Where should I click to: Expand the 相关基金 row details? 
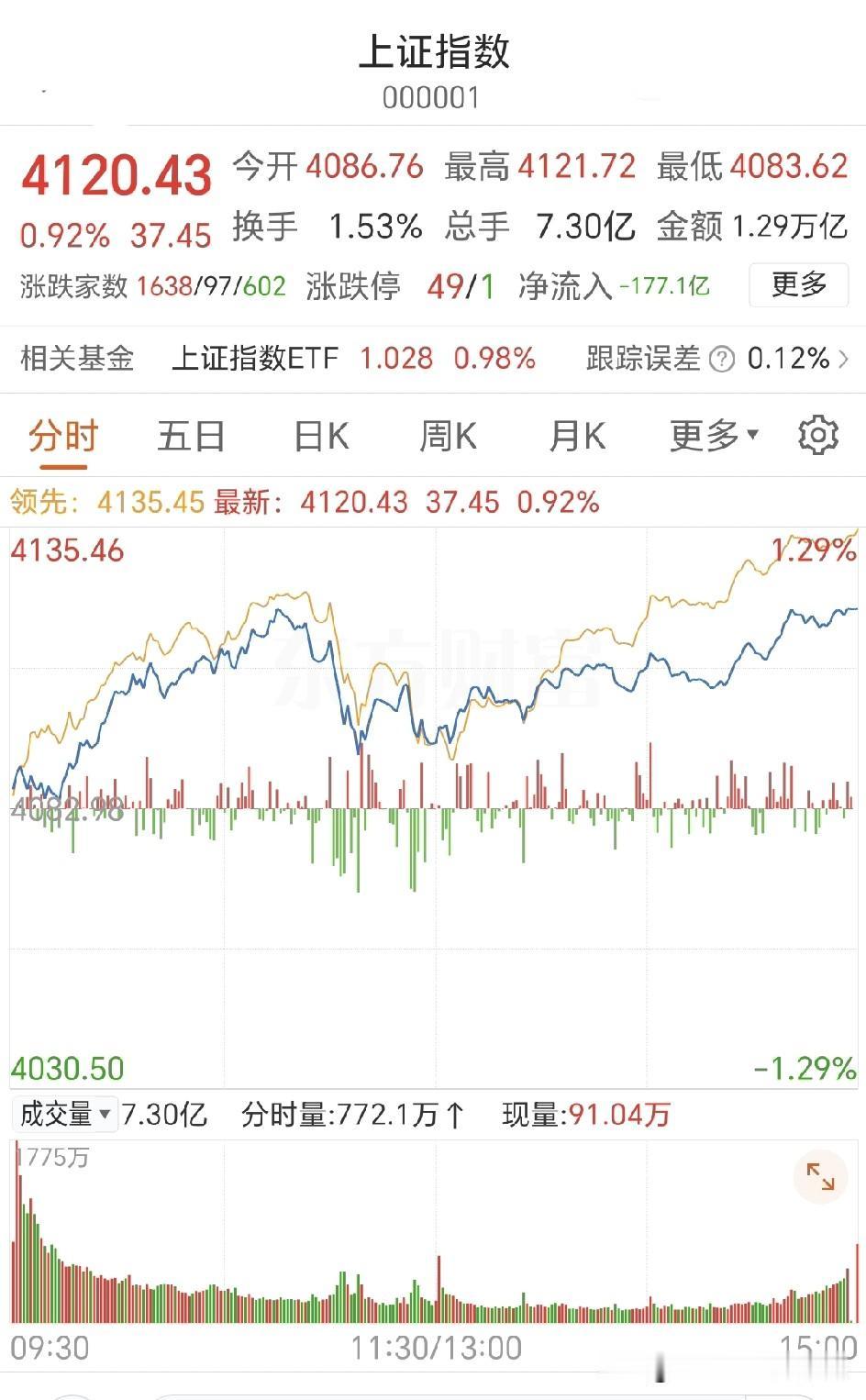coord(78,360)
